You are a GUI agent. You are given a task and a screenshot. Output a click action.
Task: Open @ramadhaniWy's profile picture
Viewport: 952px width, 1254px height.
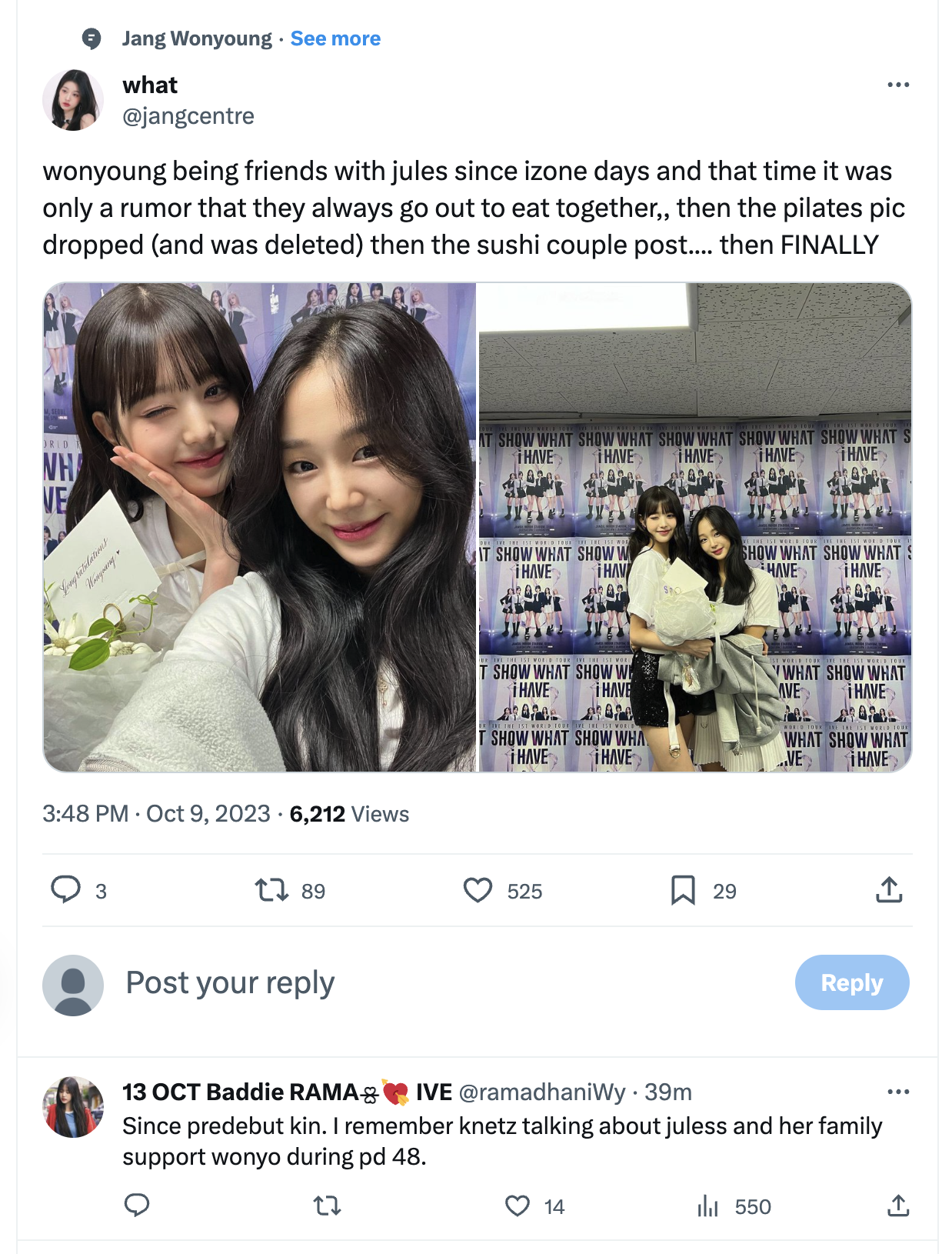(73, 1107)
